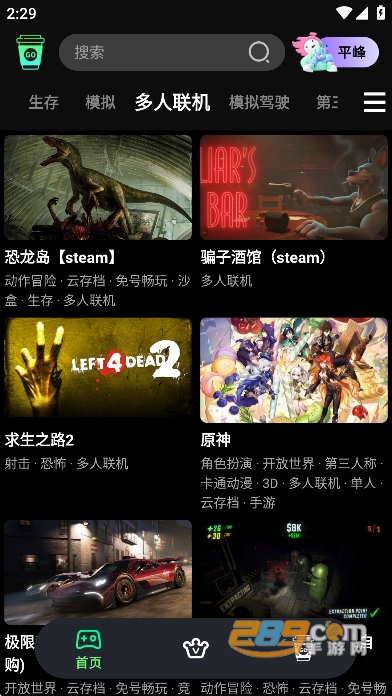Select the 多人联机 category tab

172,103
